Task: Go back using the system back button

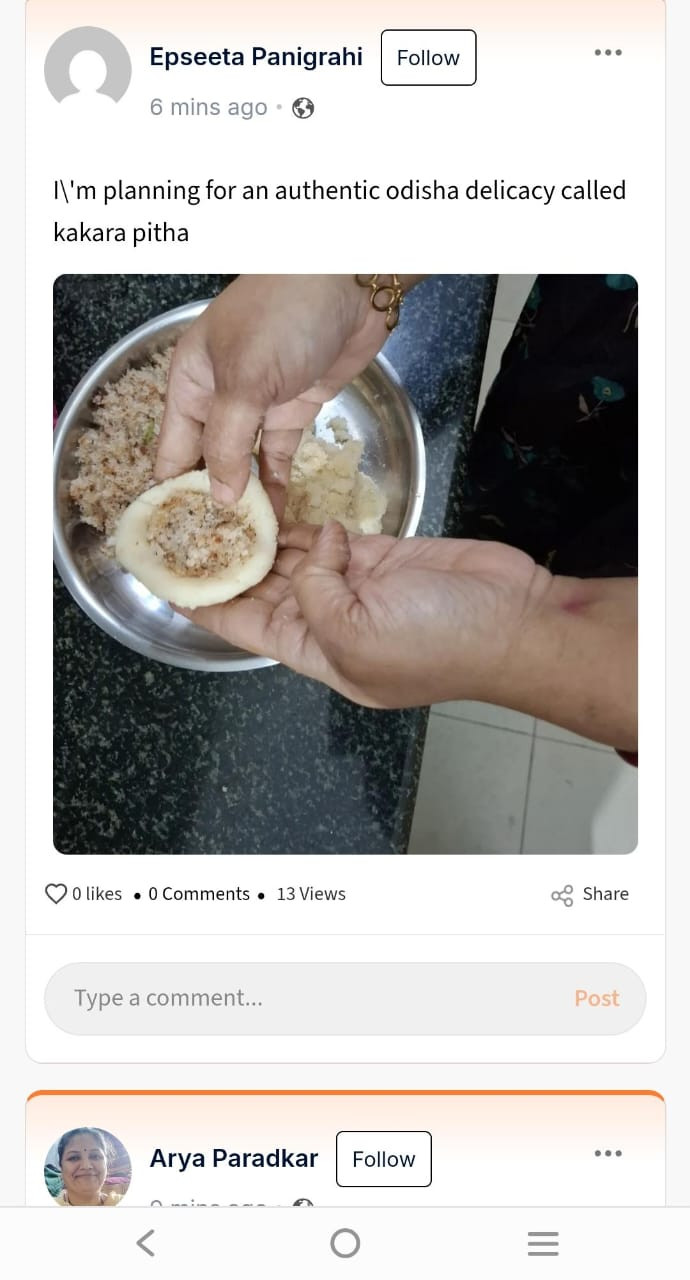Action: 146,1243
